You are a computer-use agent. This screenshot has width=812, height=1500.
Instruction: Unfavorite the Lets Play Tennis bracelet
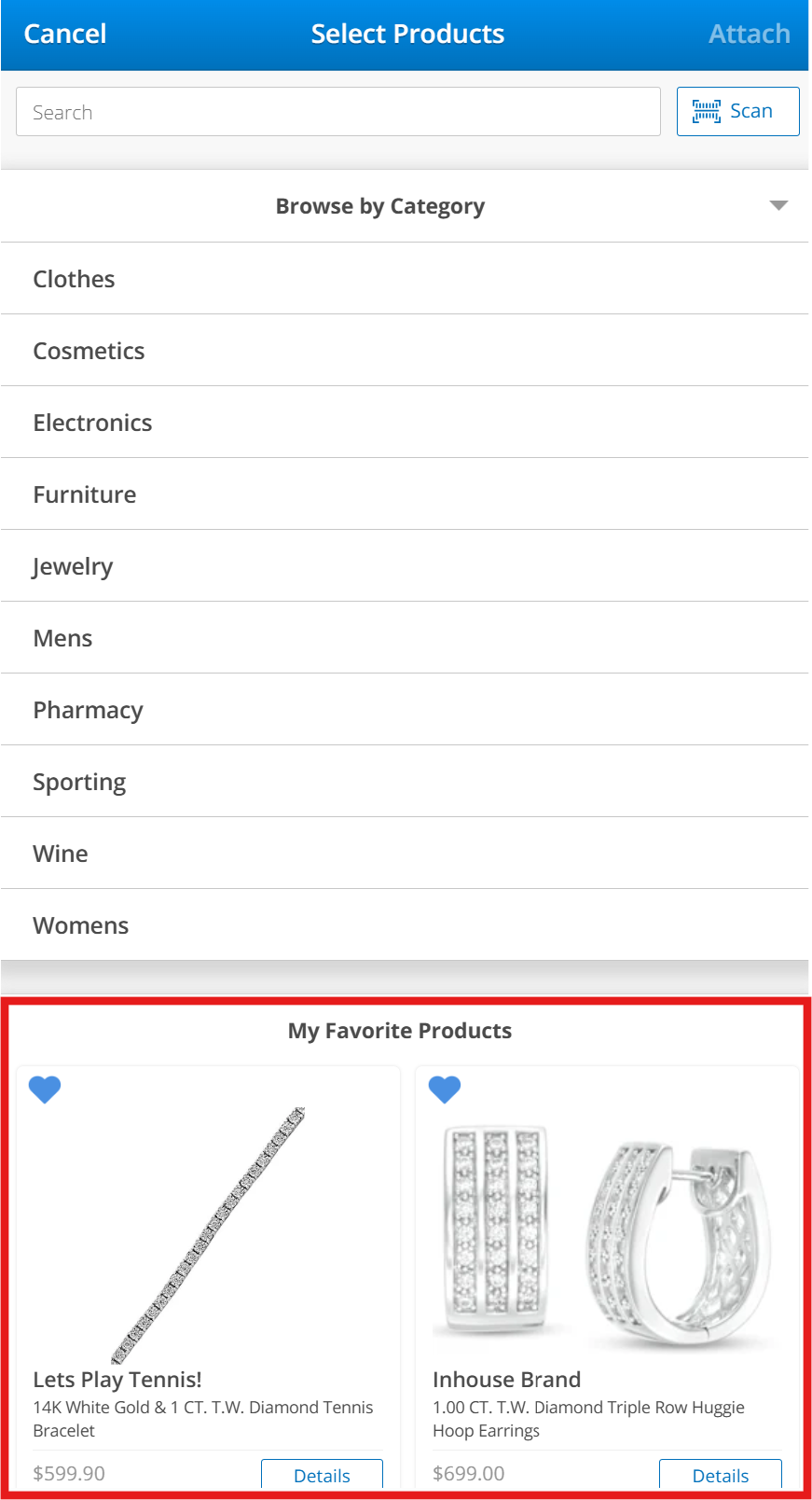pos(45,1089)
